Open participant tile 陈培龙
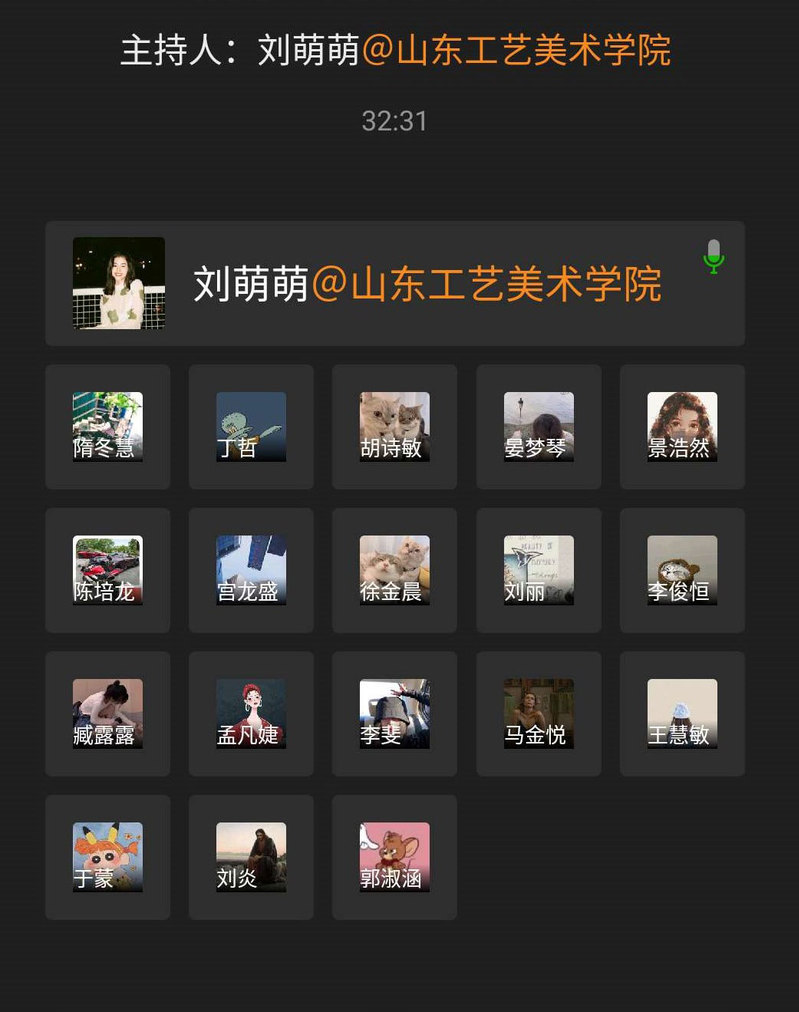The image size is (799, 1012). [x=107, y=571]
